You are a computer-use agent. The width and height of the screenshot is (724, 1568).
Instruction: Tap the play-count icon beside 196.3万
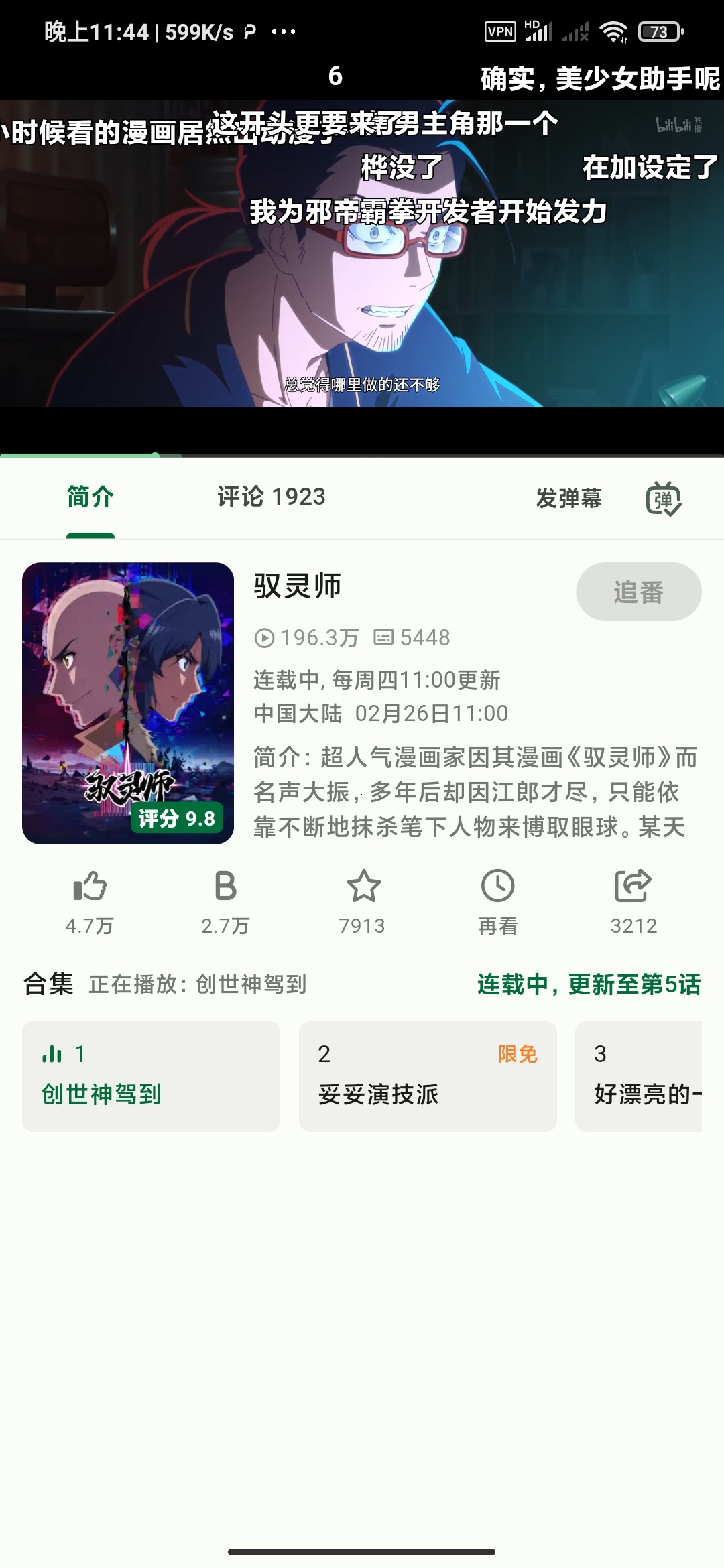(264, 639)
